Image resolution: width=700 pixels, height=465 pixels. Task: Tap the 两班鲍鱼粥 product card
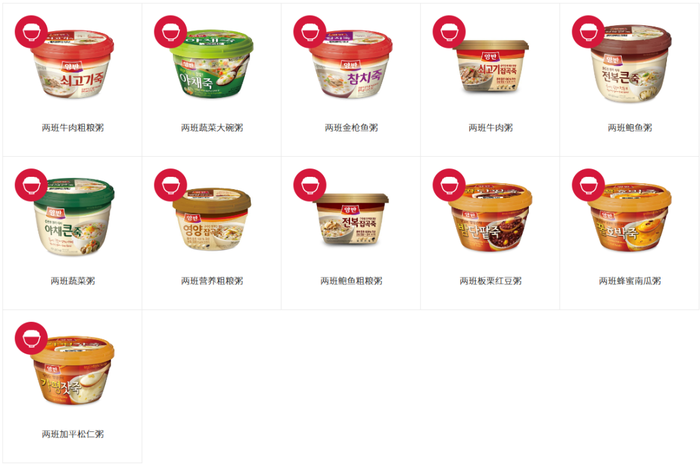click(x=630, y=70)
